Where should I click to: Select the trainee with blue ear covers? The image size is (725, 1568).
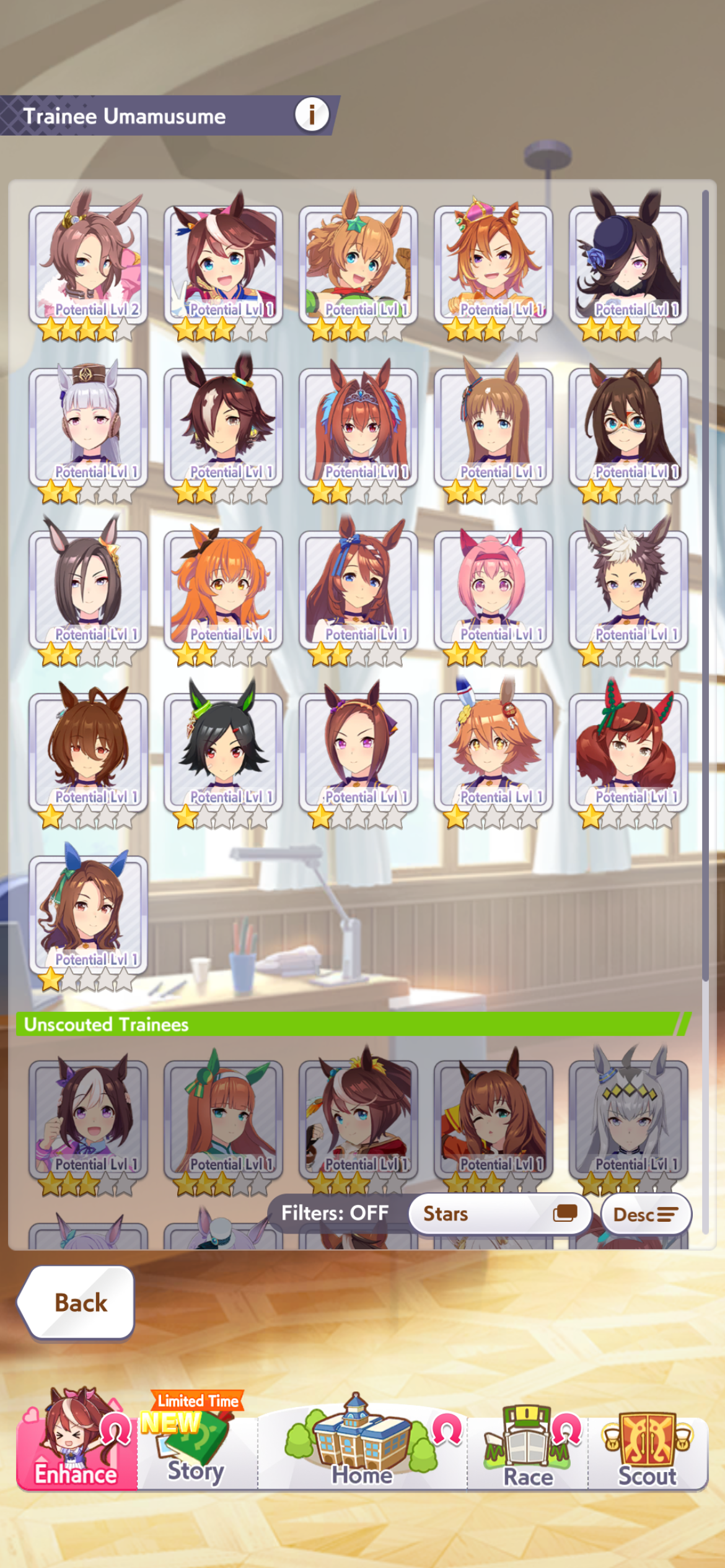[88, 917]
